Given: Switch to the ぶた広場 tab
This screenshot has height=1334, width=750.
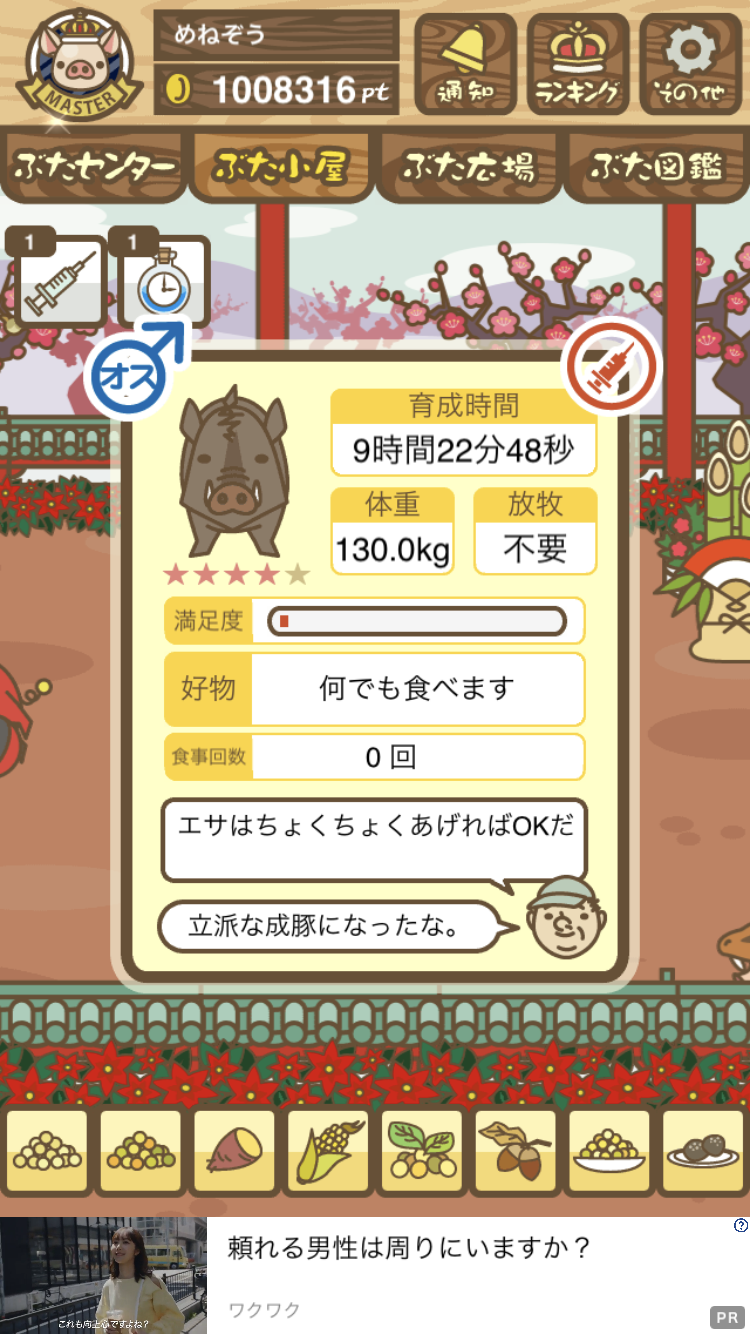Looking at the screenshot, I should tap(467, 166).
